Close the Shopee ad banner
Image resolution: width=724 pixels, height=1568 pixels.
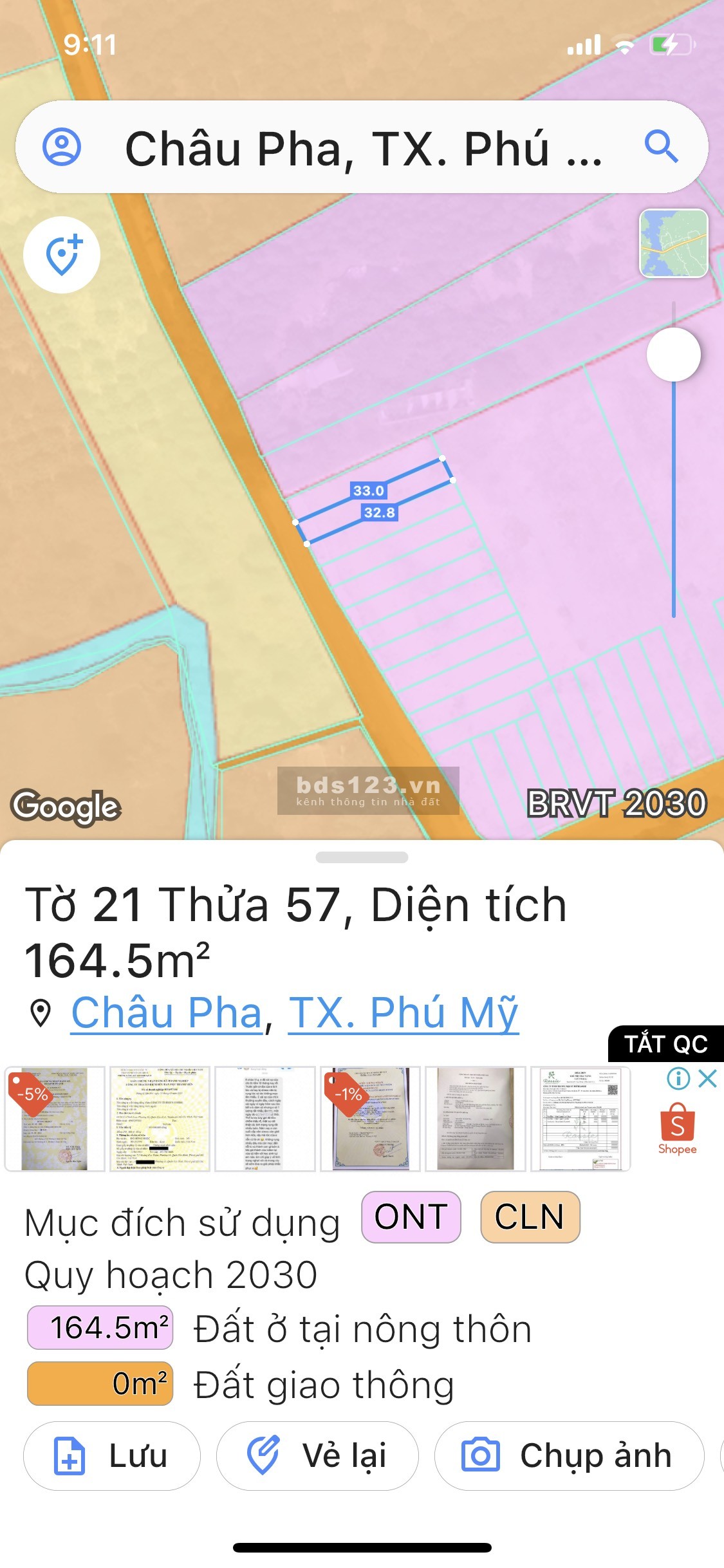(707, 1078)
